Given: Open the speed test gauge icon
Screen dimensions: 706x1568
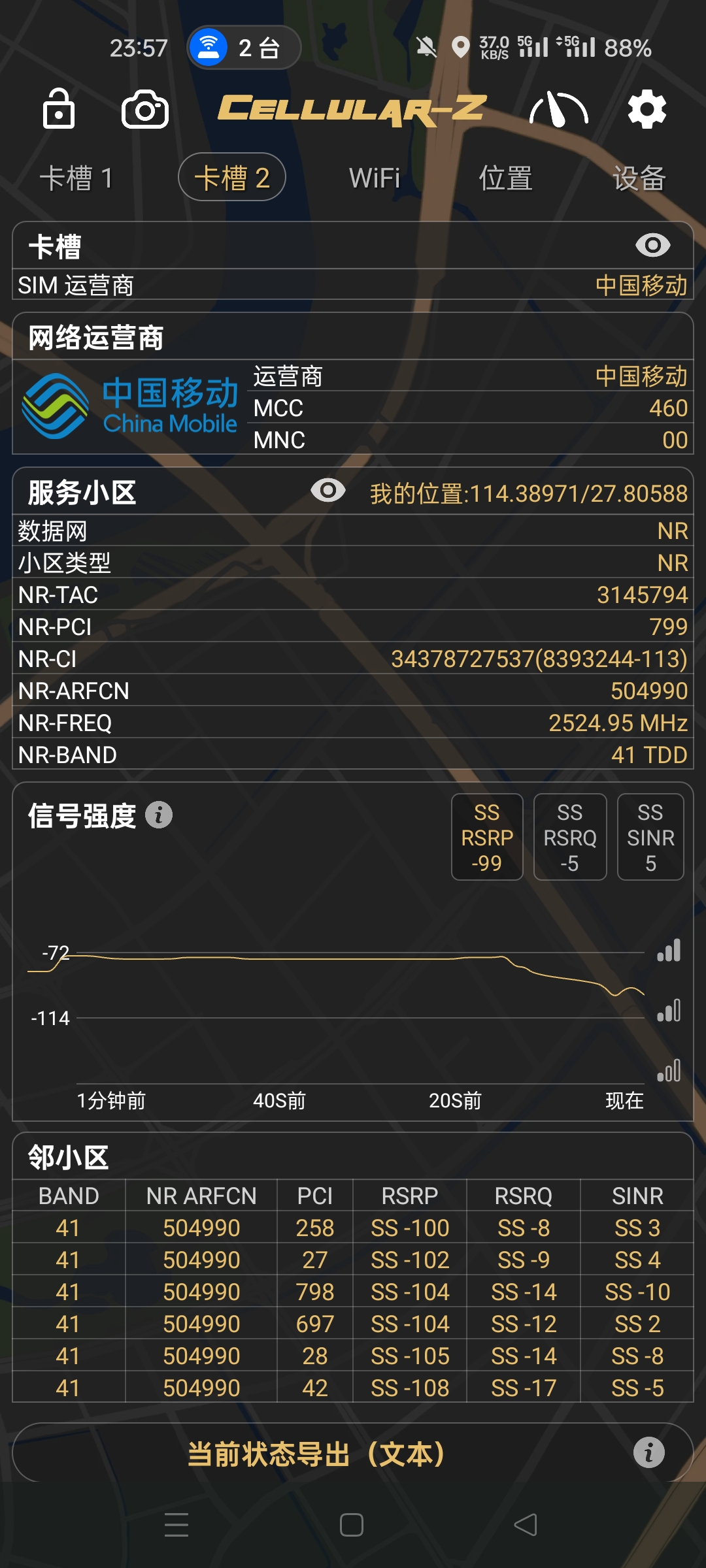Looking at the screenshot, I should coord(559,109).
